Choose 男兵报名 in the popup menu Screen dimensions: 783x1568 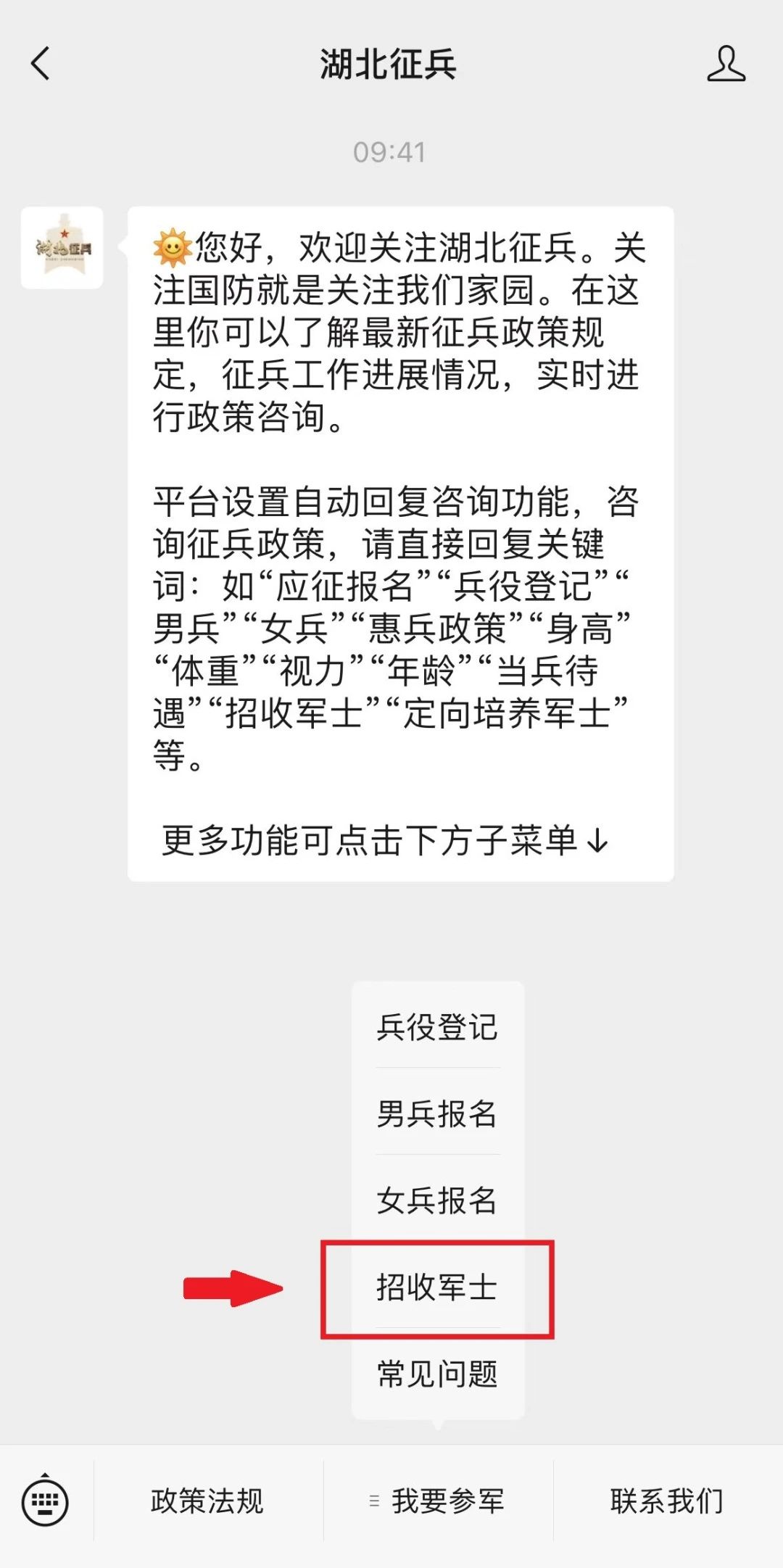pyautogui.click(x=437, y=1113)
